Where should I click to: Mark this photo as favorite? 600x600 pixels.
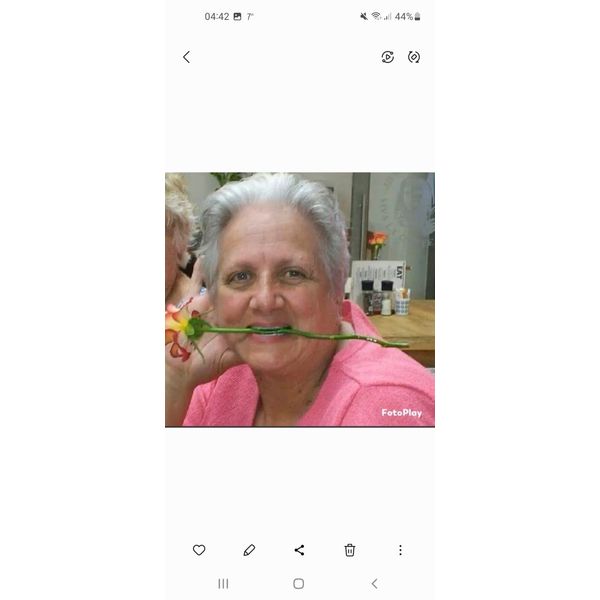tap(199, 550)
